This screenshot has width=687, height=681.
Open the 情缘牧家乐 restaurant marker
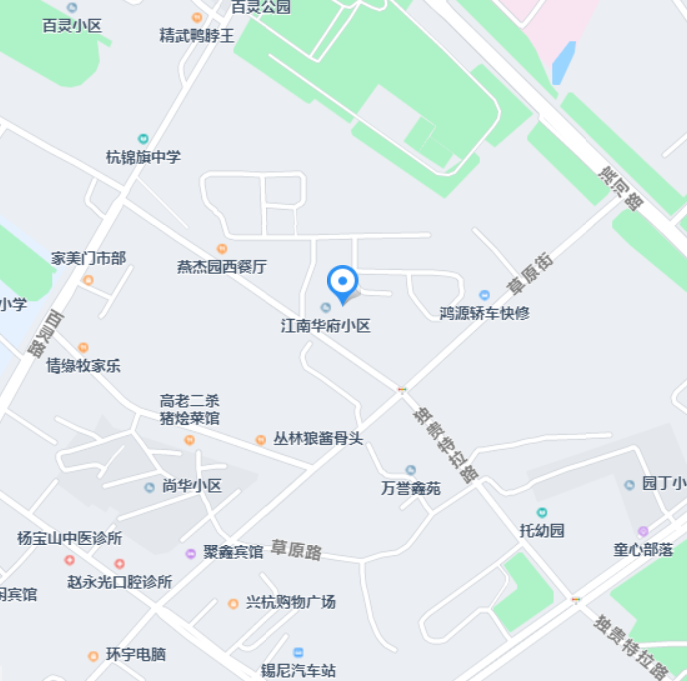click(83, 348)
